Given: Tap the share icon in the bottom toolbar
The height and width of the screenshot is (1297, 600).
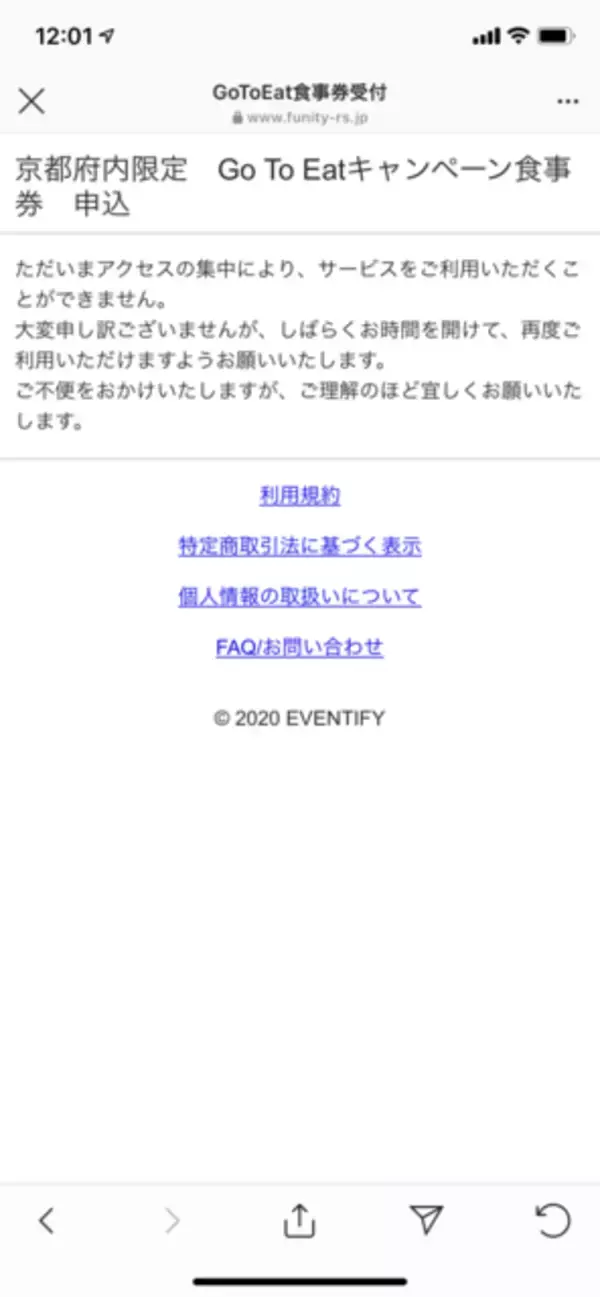Looking at the screenshot, I should coord(299,1219).
